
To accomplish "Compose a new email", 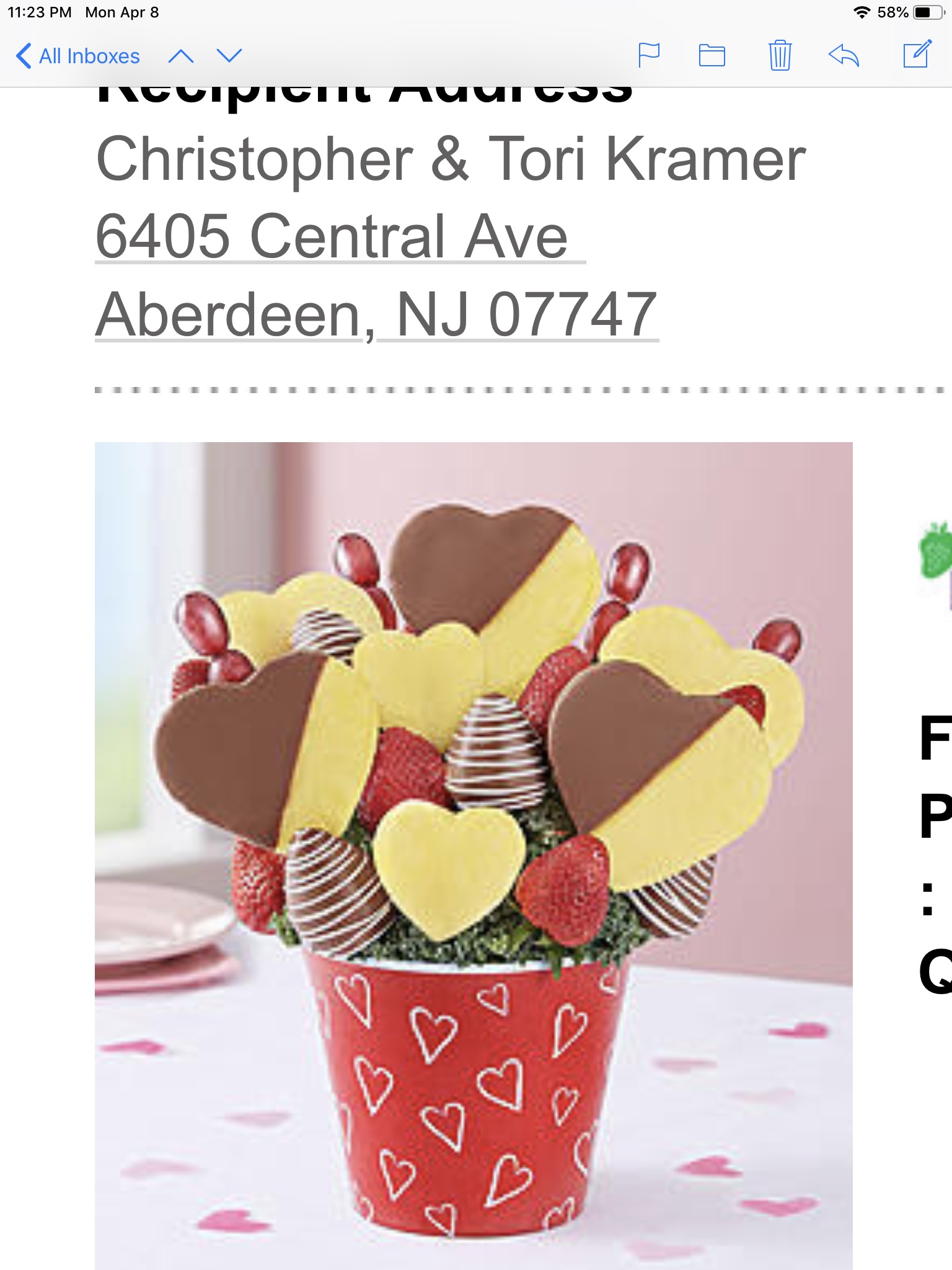I will coord(917,54).
